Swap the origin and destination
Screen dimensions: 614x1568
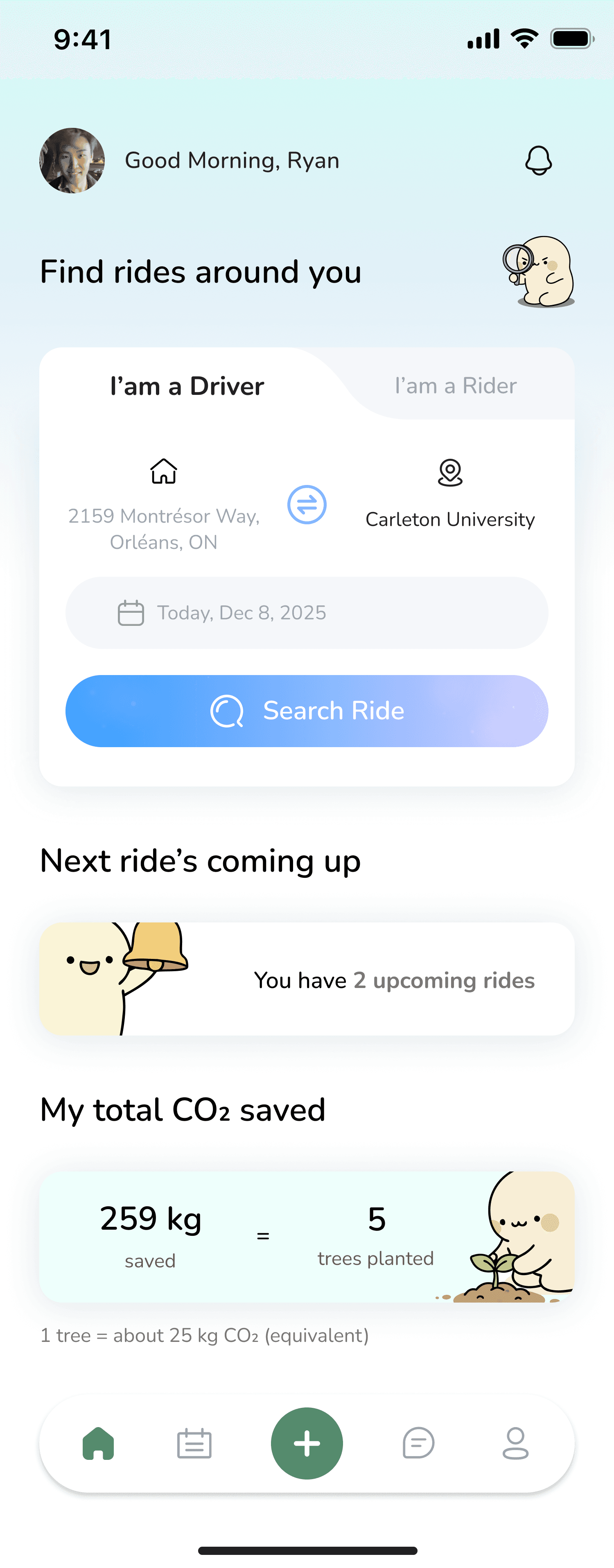coord(307,505)
